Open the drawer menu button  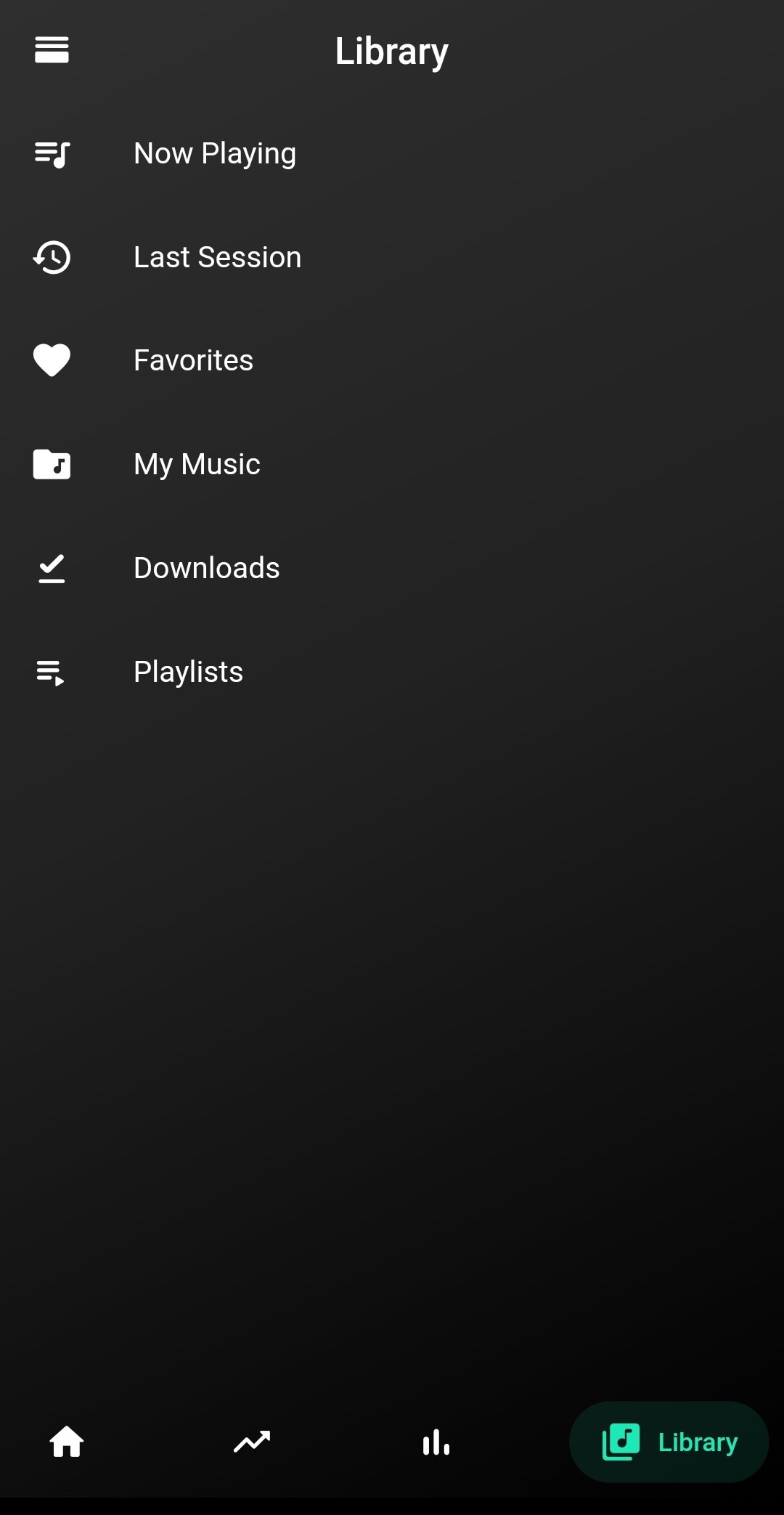point(52,50)
